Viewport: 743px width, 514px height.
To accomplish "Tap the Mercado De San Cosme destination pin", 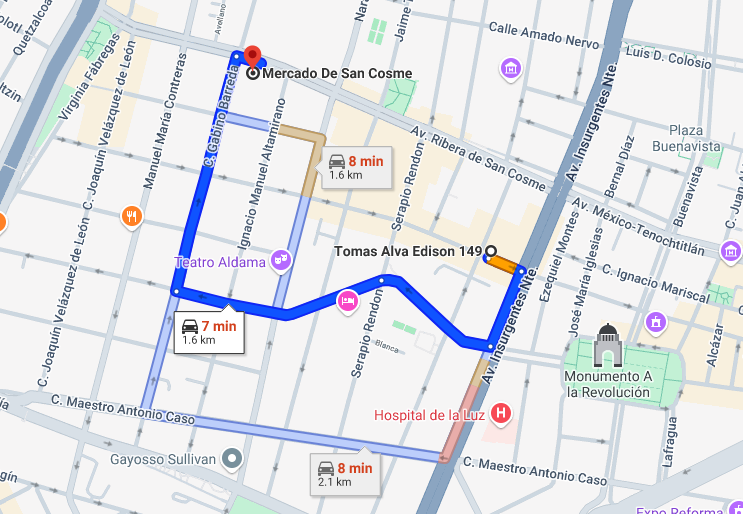I will 253,57.
